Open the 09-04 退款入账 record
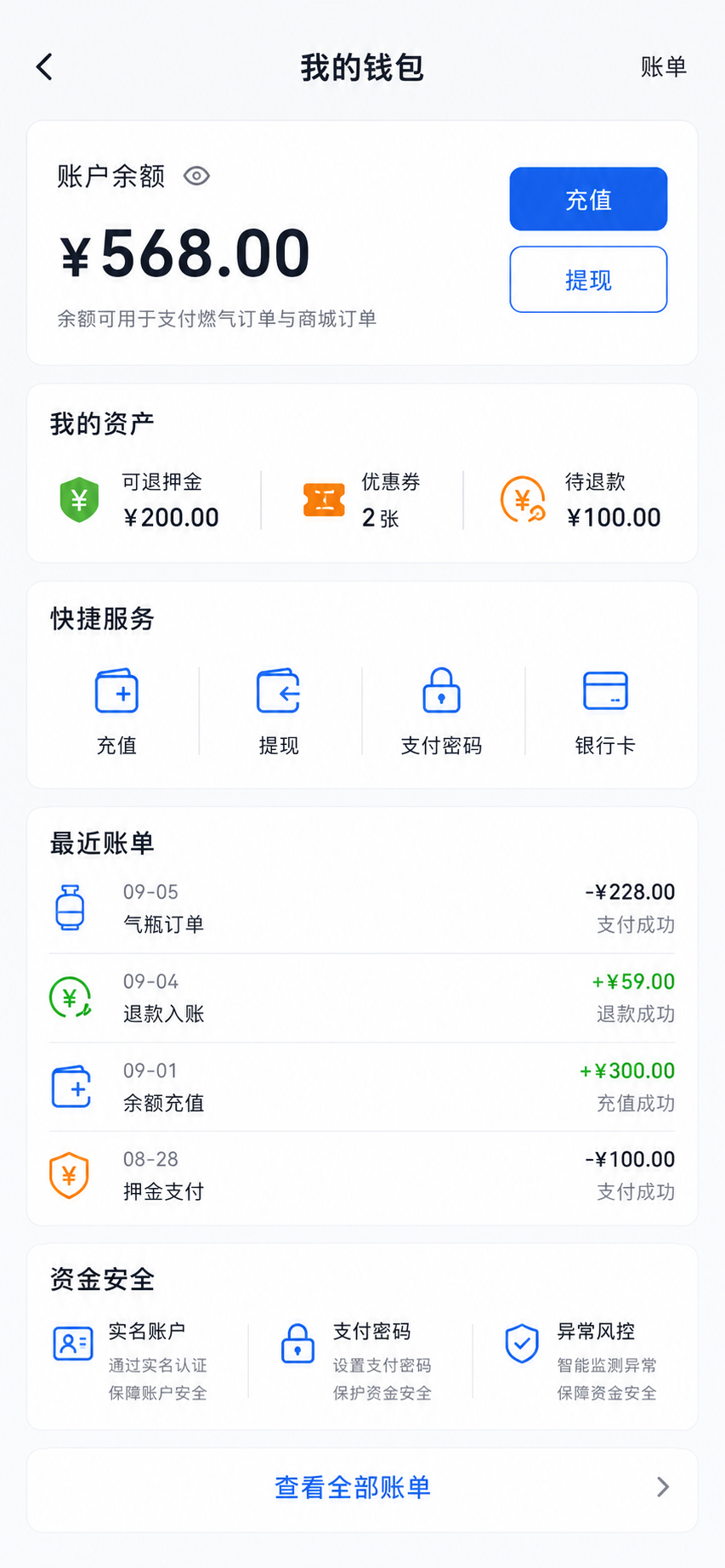This screenshot has width=725, height=1568. [362, 997]
